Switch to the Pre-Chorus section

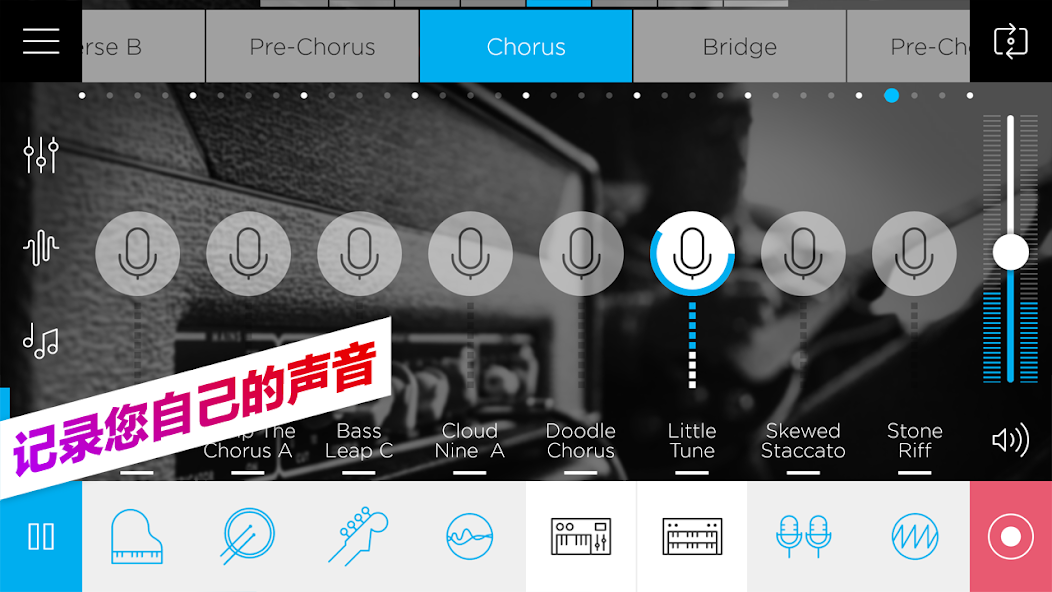pos(312,47)
